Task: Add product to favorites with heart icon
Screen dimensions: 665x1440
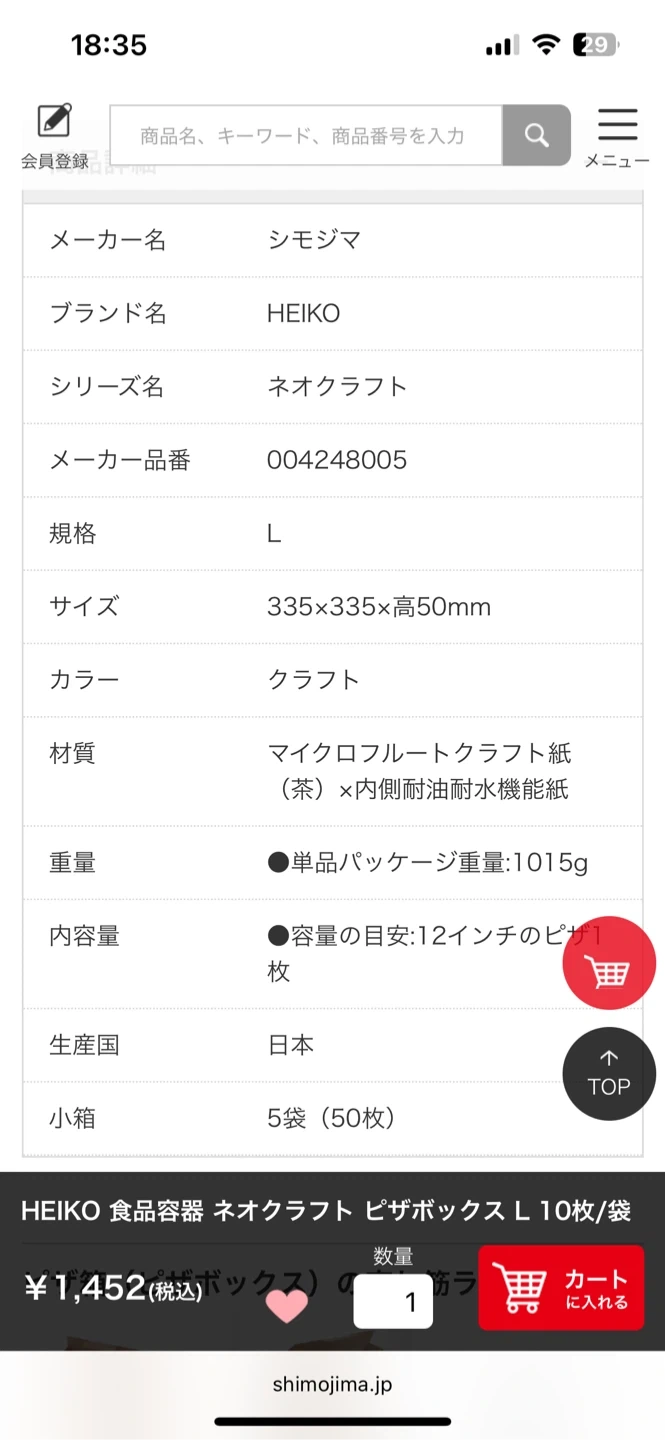Action: (x=287, y=1304)
